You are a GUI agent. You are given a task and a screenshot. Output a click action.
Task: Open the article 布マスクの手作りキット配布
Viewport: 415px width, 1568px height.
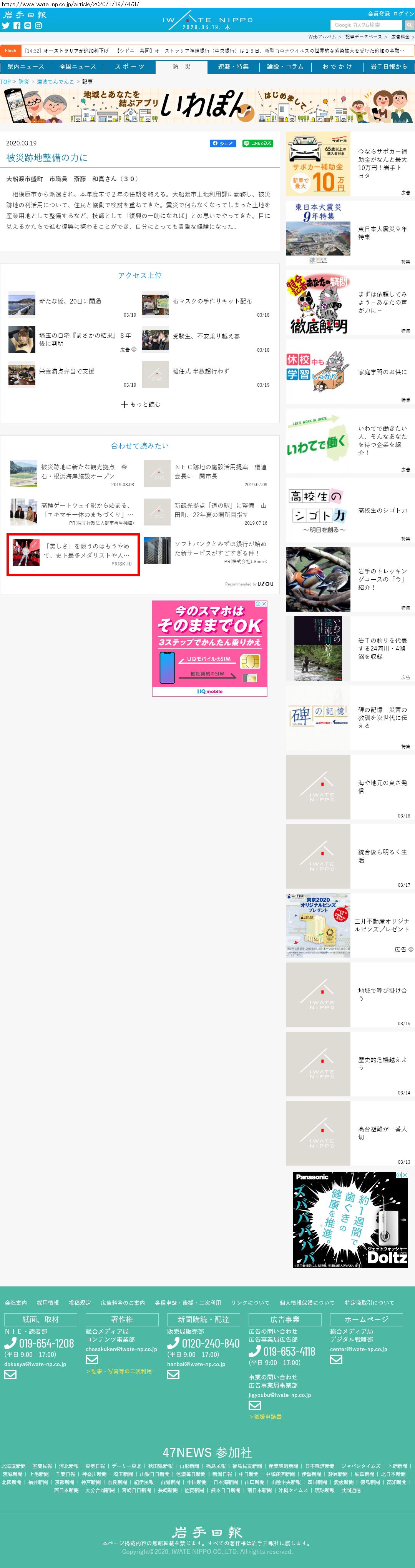tap(211, 301)
